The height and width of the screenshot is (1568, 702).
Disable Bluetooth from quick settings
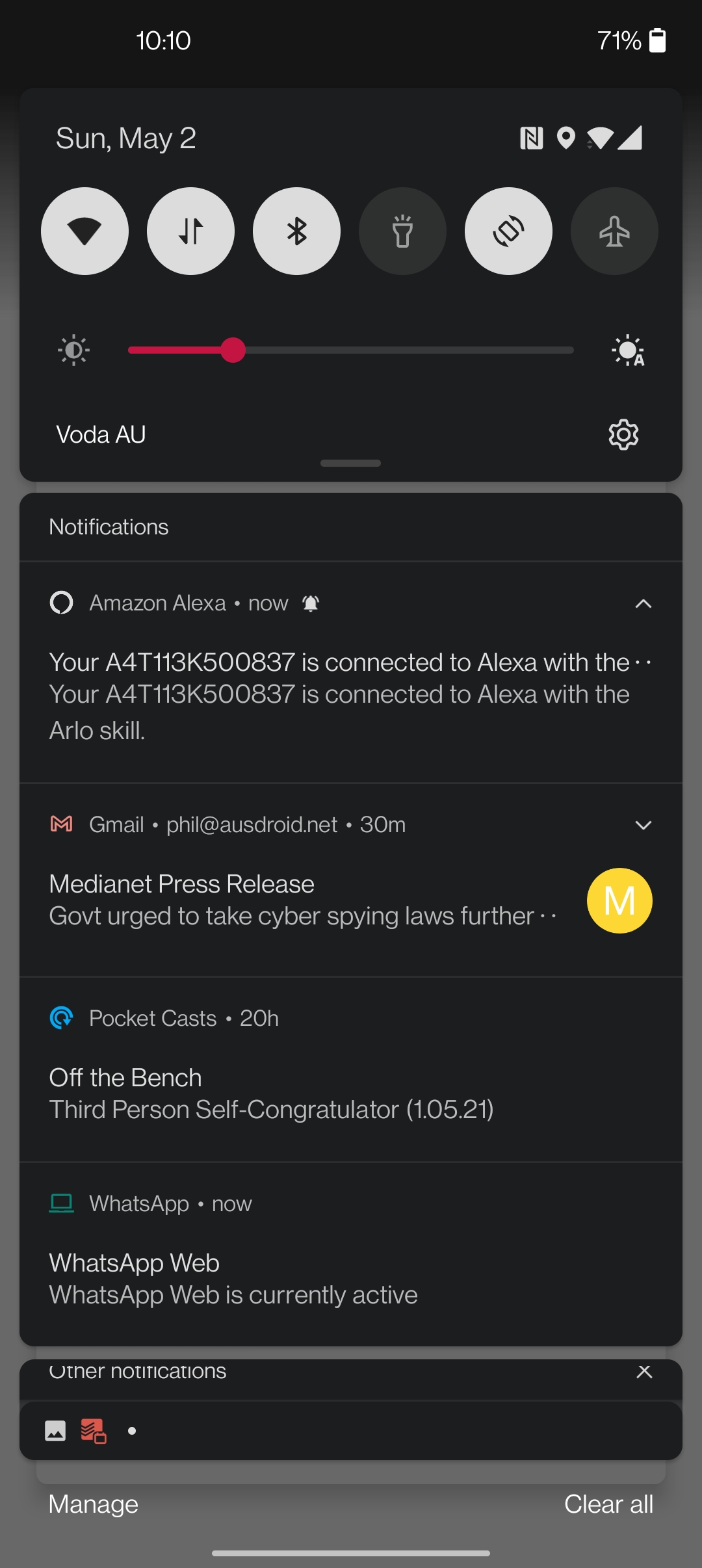pyautogui.click(x=296, y=231)
